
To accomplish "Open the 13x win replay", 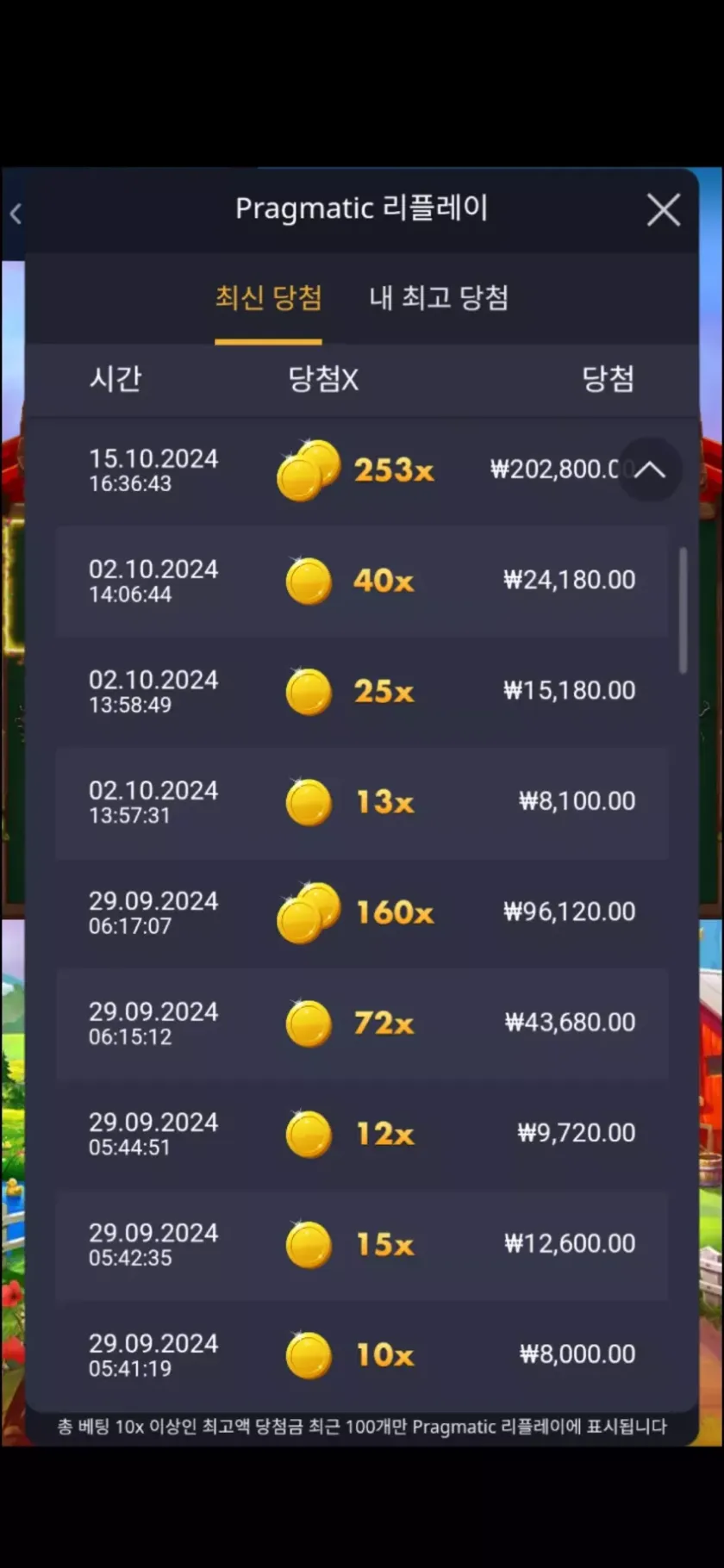I will (361, 802).
